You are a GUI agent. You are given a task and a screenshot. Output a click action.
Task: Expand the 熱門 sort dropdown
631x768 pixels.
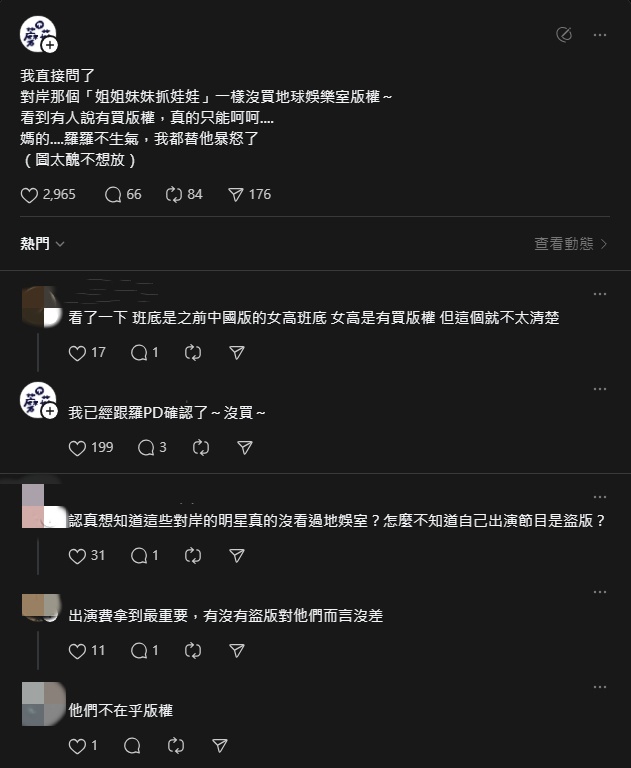point(43,243)
